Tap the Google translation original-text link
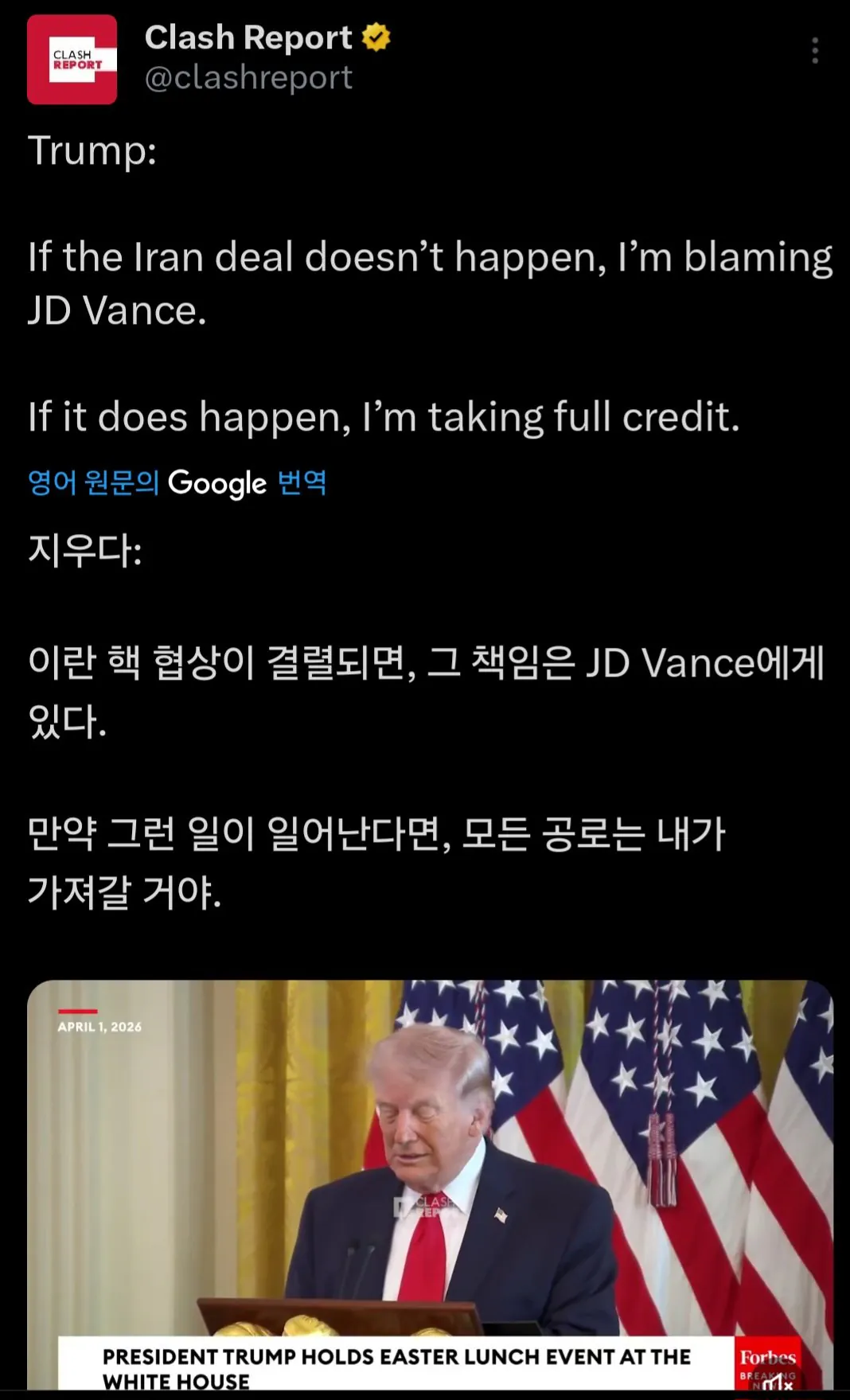The image size is (850, 1400). 177,482
